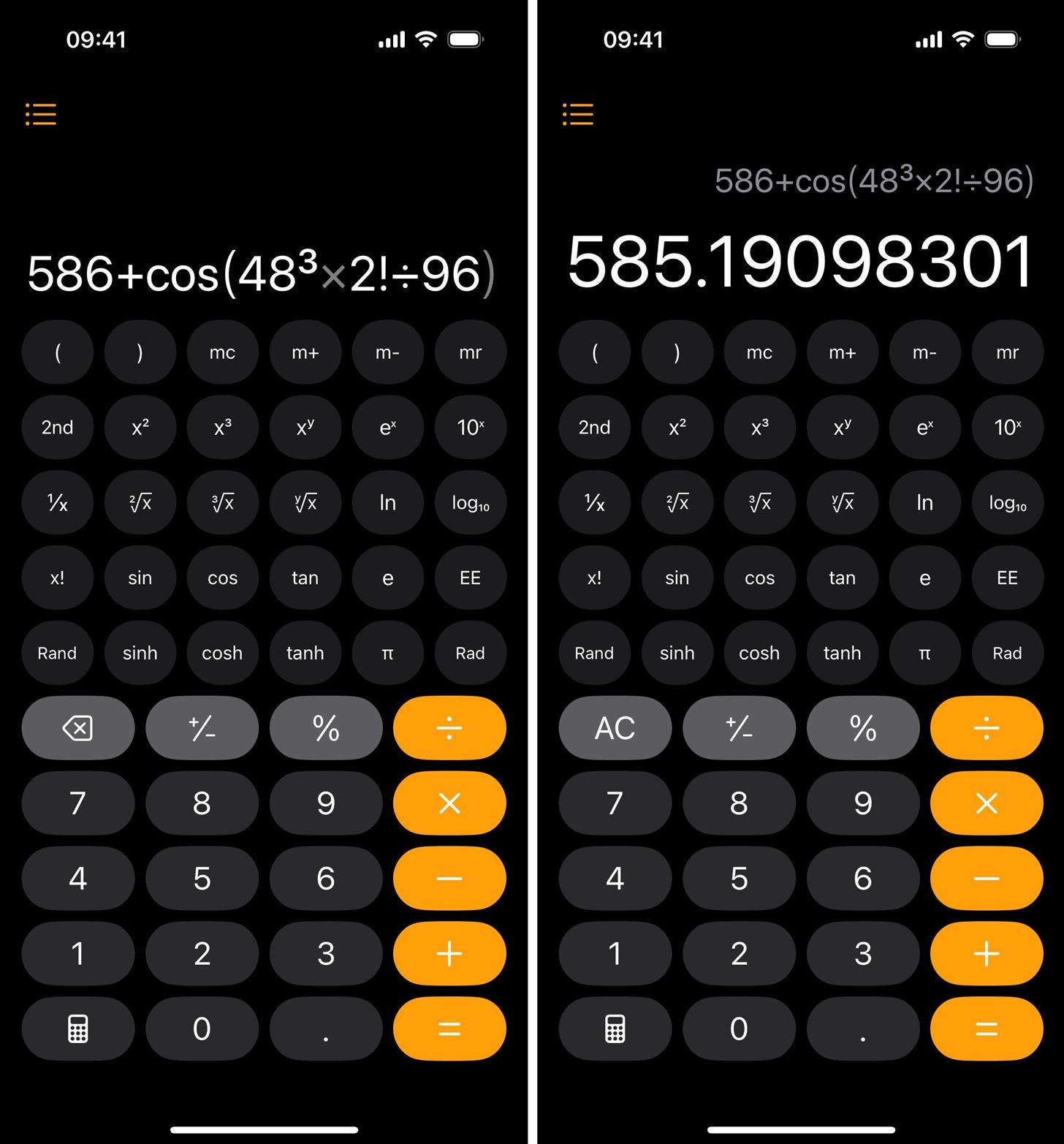Tap 2nd on the screen with backspace key

pyautogui.click(x=57, y=427)
